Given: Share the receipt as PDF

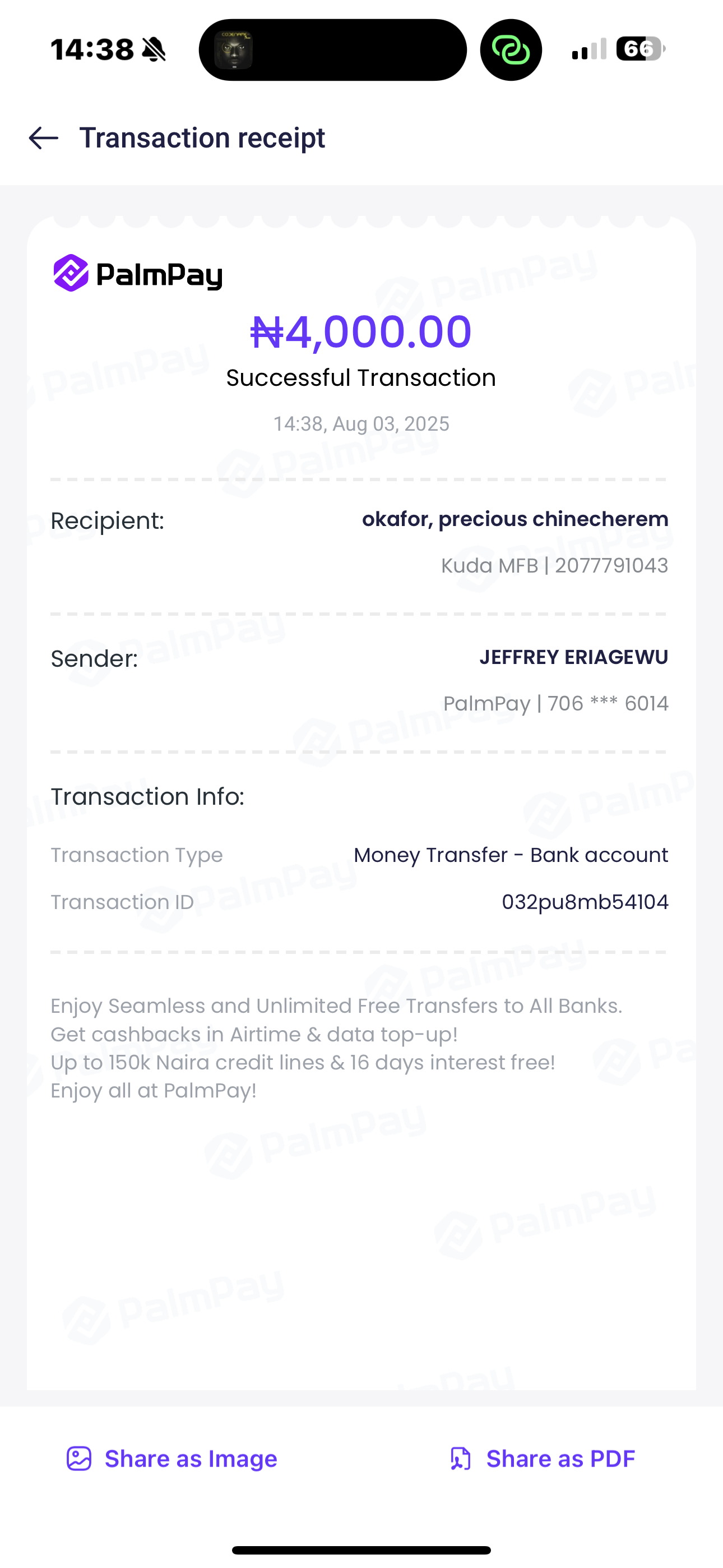Looking at the screenshot, I should (x=543, y=1459).
